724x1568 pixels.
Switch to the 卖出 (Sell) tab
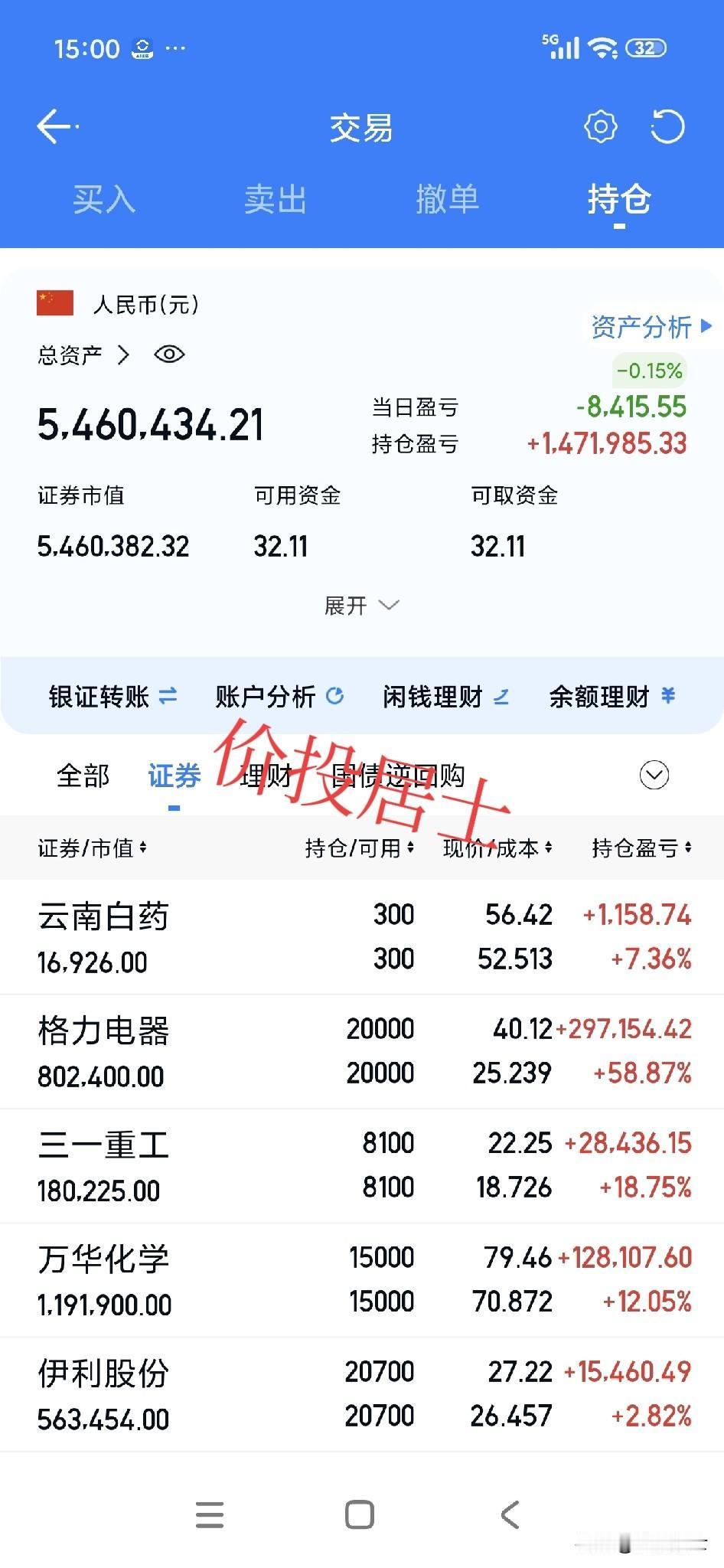[276, 200]
